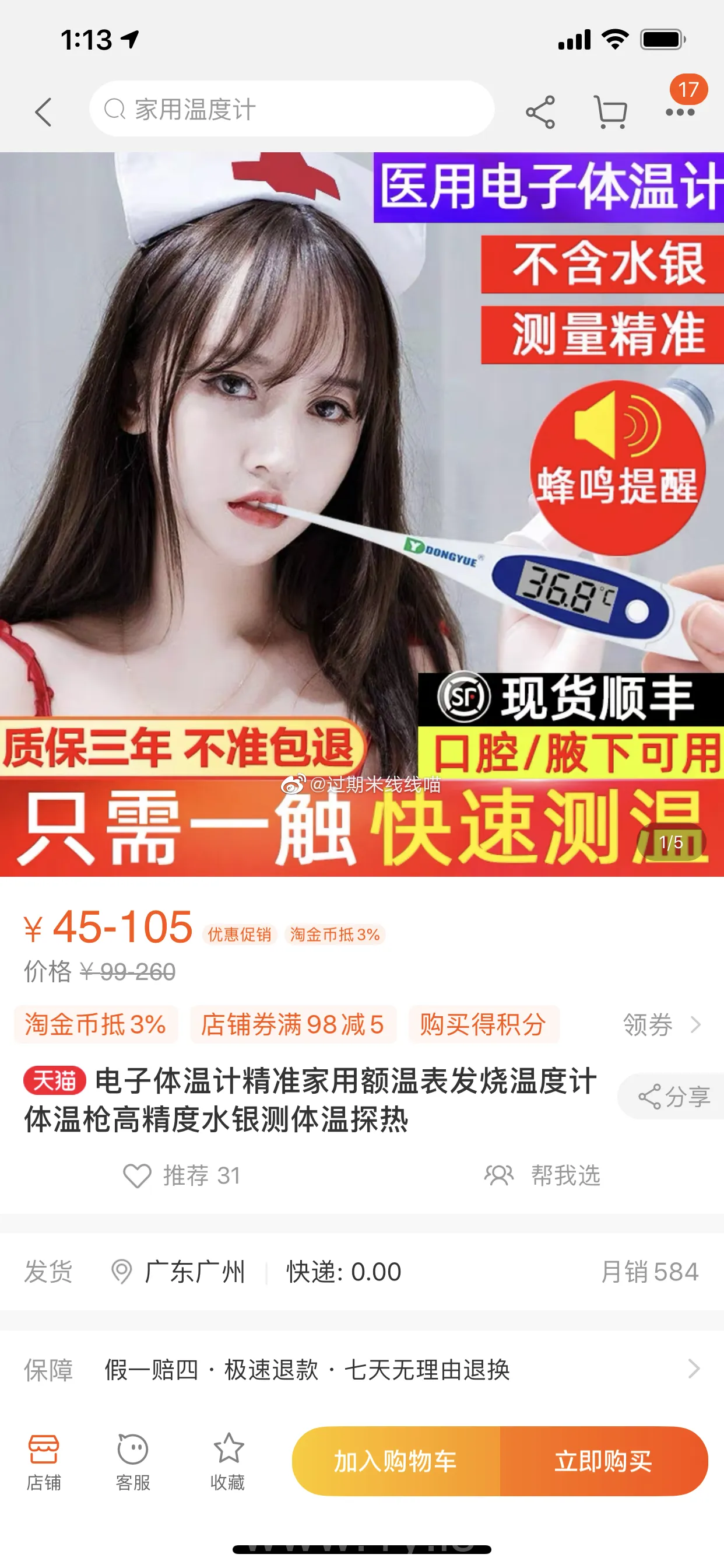Contact 客服 customer service

tap(133, 1461)
